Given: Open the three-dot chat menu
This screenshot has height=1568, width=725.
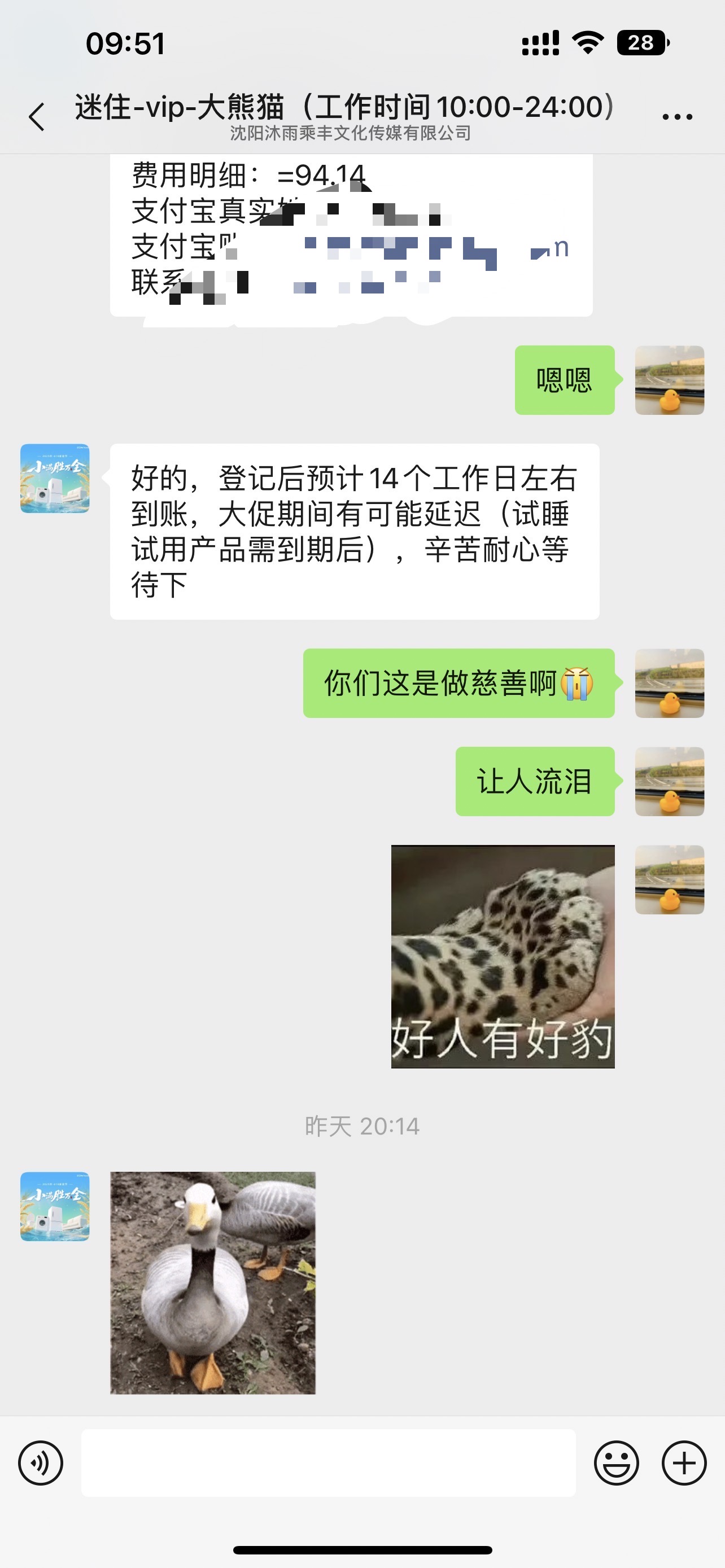Looking at the screenshot, I should pyautogui.click(x=678, y=116).
